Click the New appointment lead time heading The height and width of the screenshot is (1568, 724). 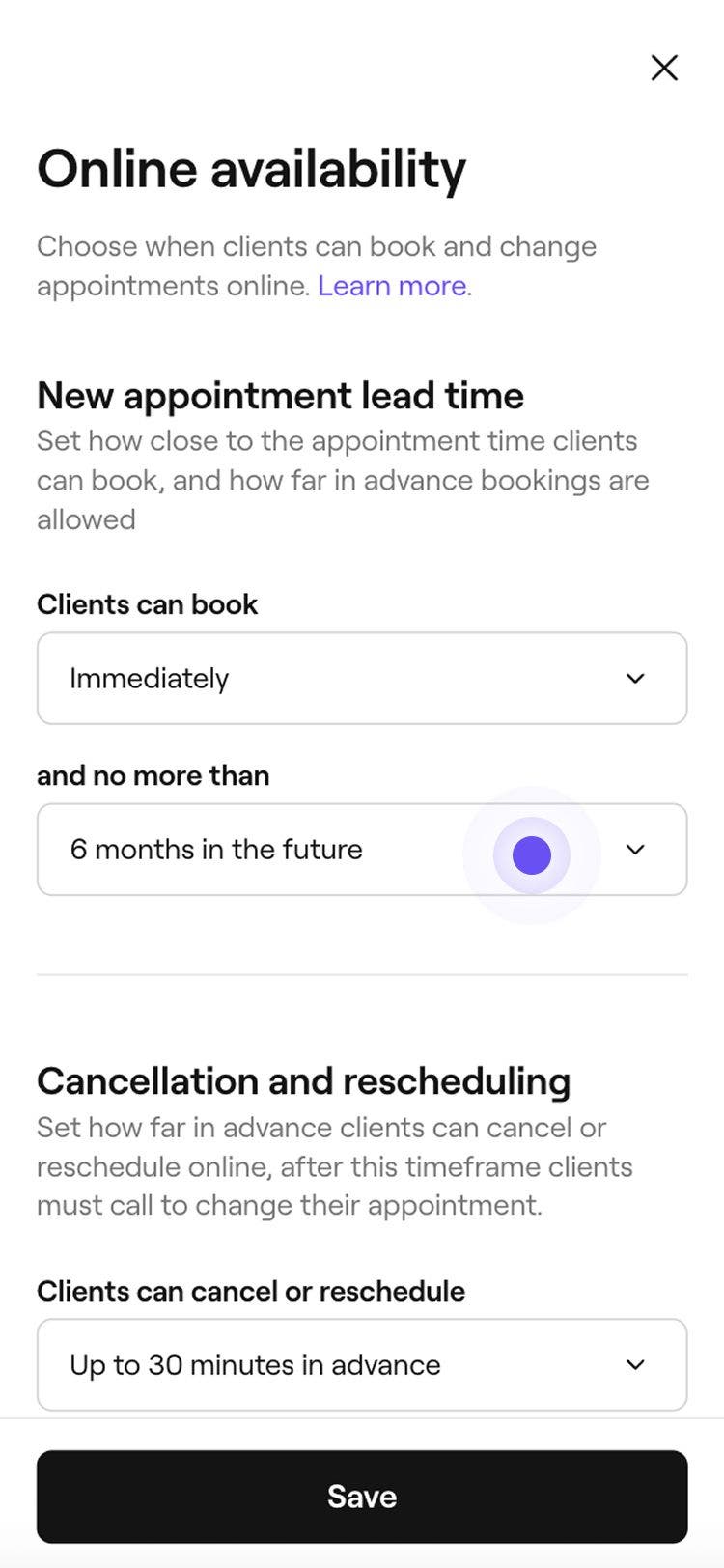coord(280,396)
